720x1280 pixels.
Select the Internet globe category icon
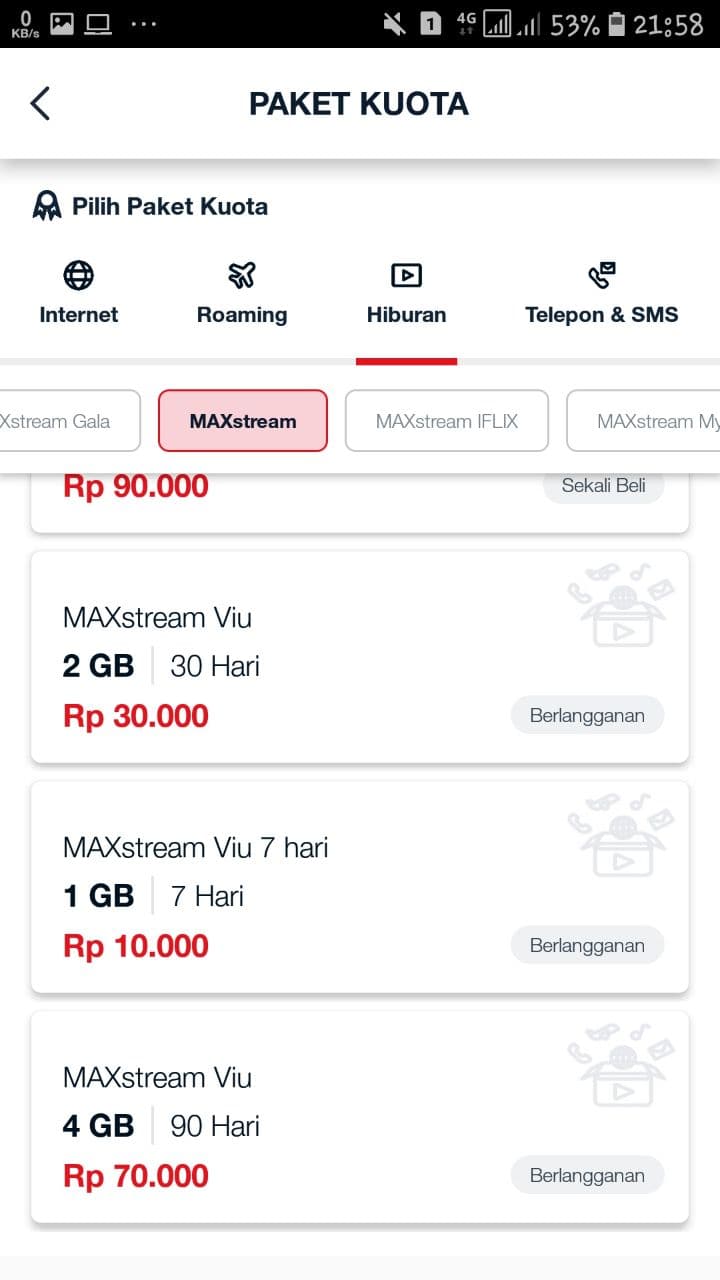(78, 275)
